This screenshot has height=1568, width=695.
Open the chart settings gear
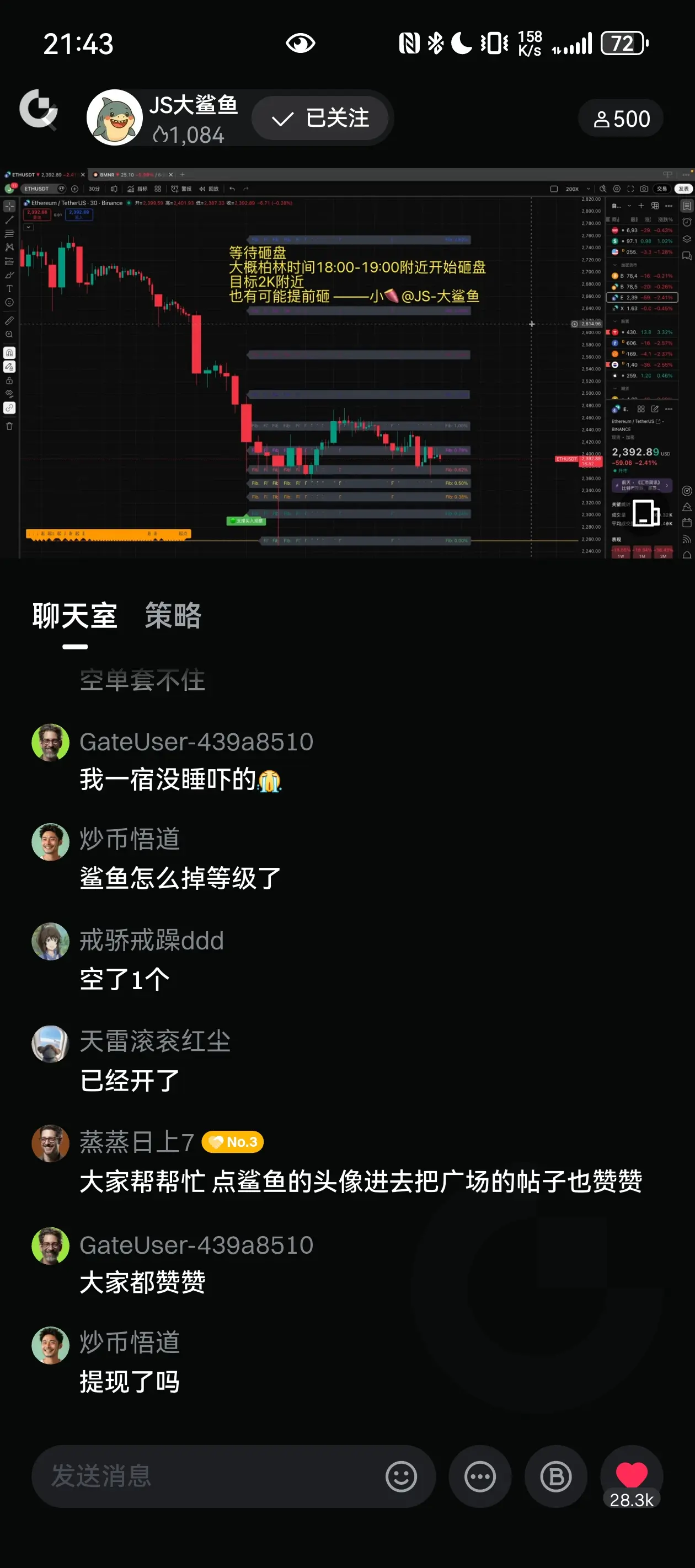click(617, 189)
